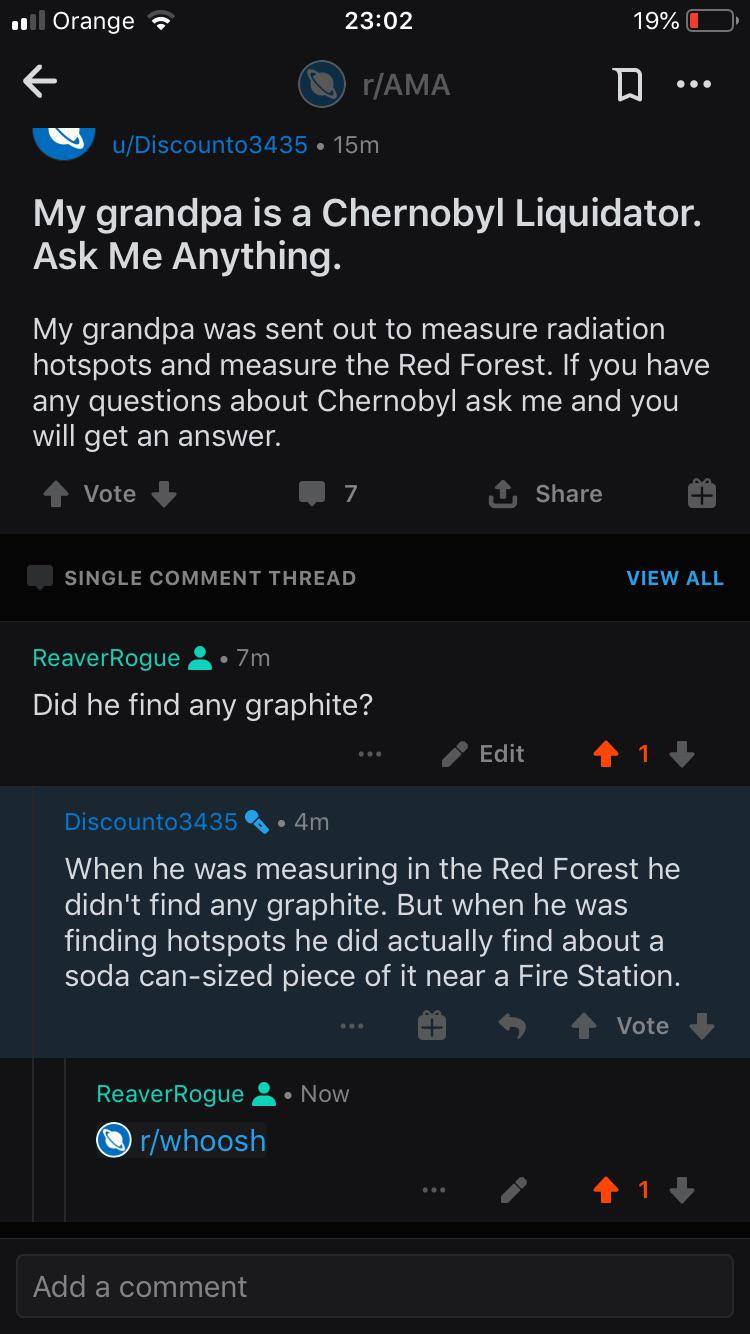This screenshot has height=1334, width=750.
Task: Open the Share menu for the post
Action: tap(545, 493)
